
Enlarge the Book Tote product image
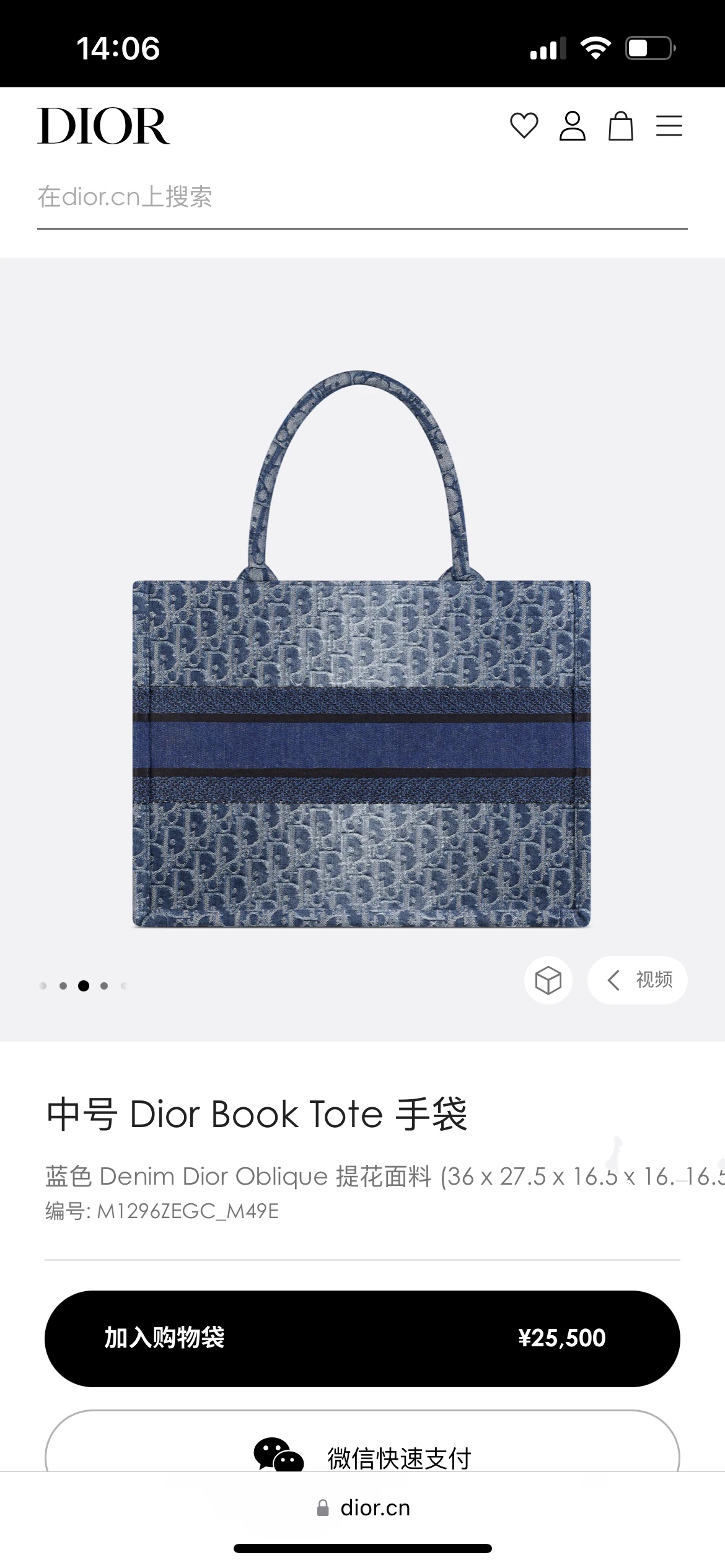362,650
